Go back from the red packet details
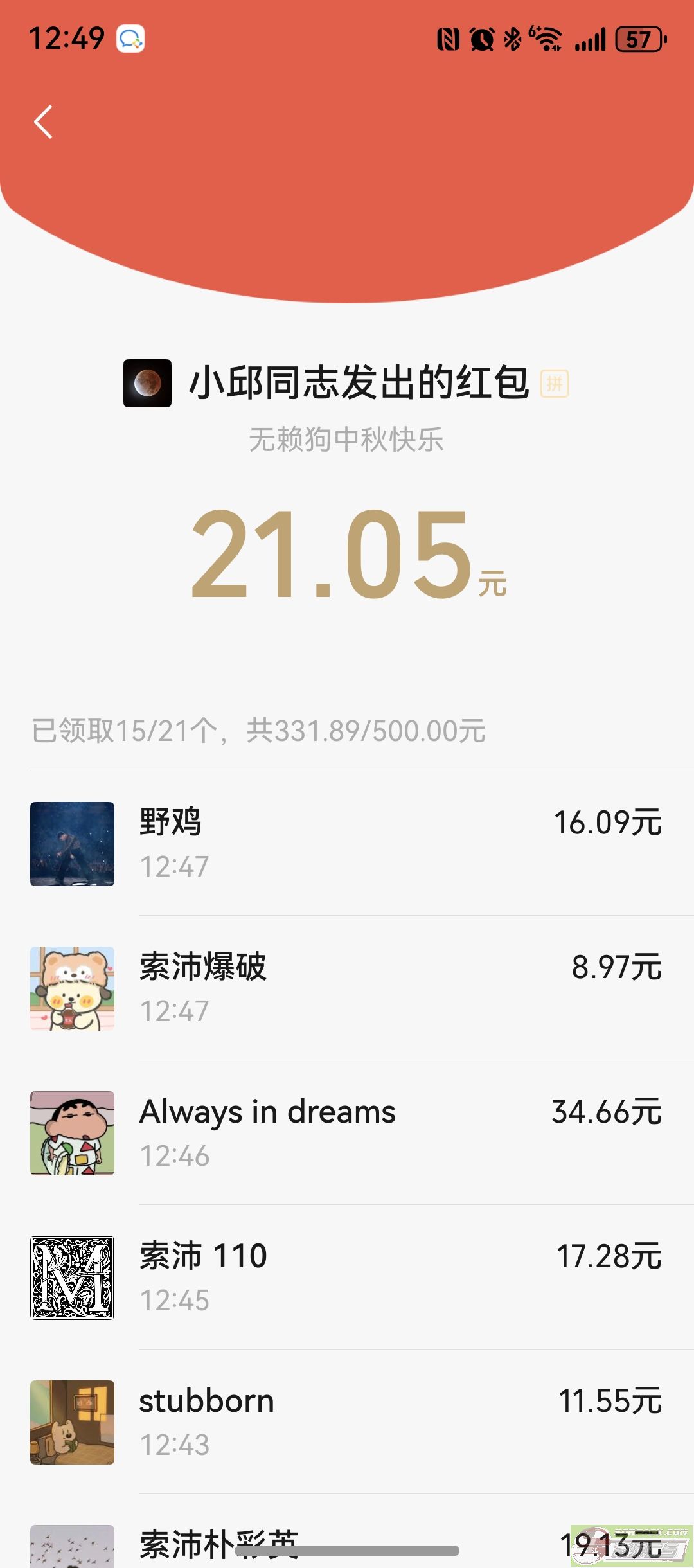The image size is (694, 1568). point(43,121)
